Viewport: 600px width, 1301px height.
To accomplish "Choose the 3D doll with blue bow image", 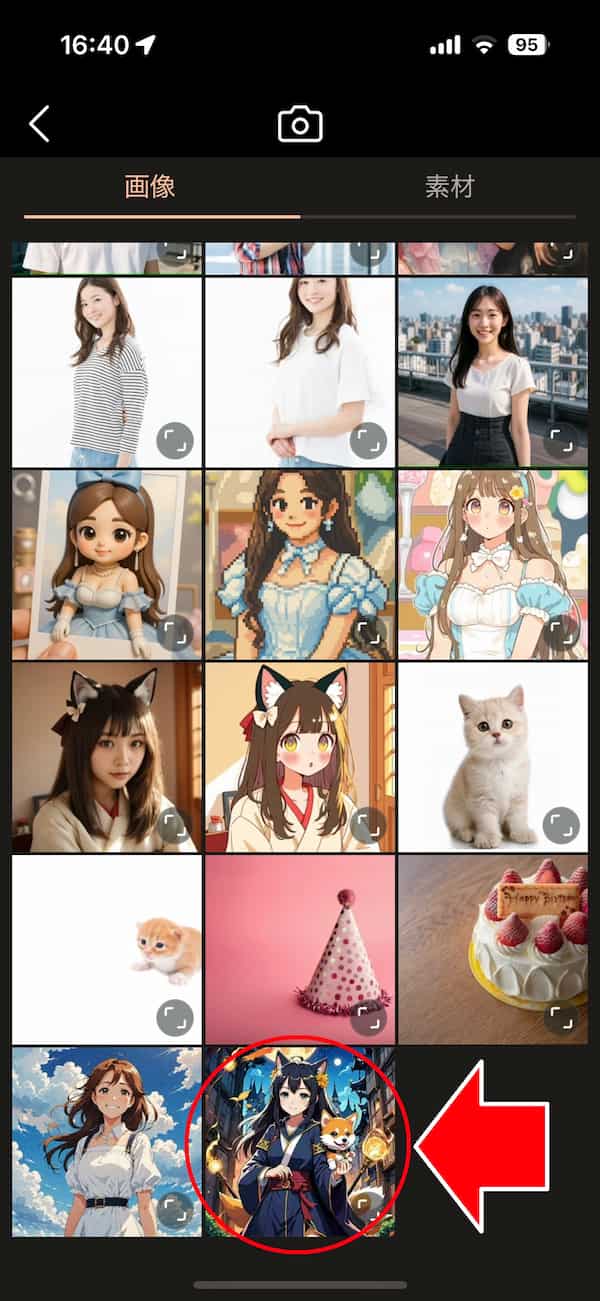I will 106,564.
